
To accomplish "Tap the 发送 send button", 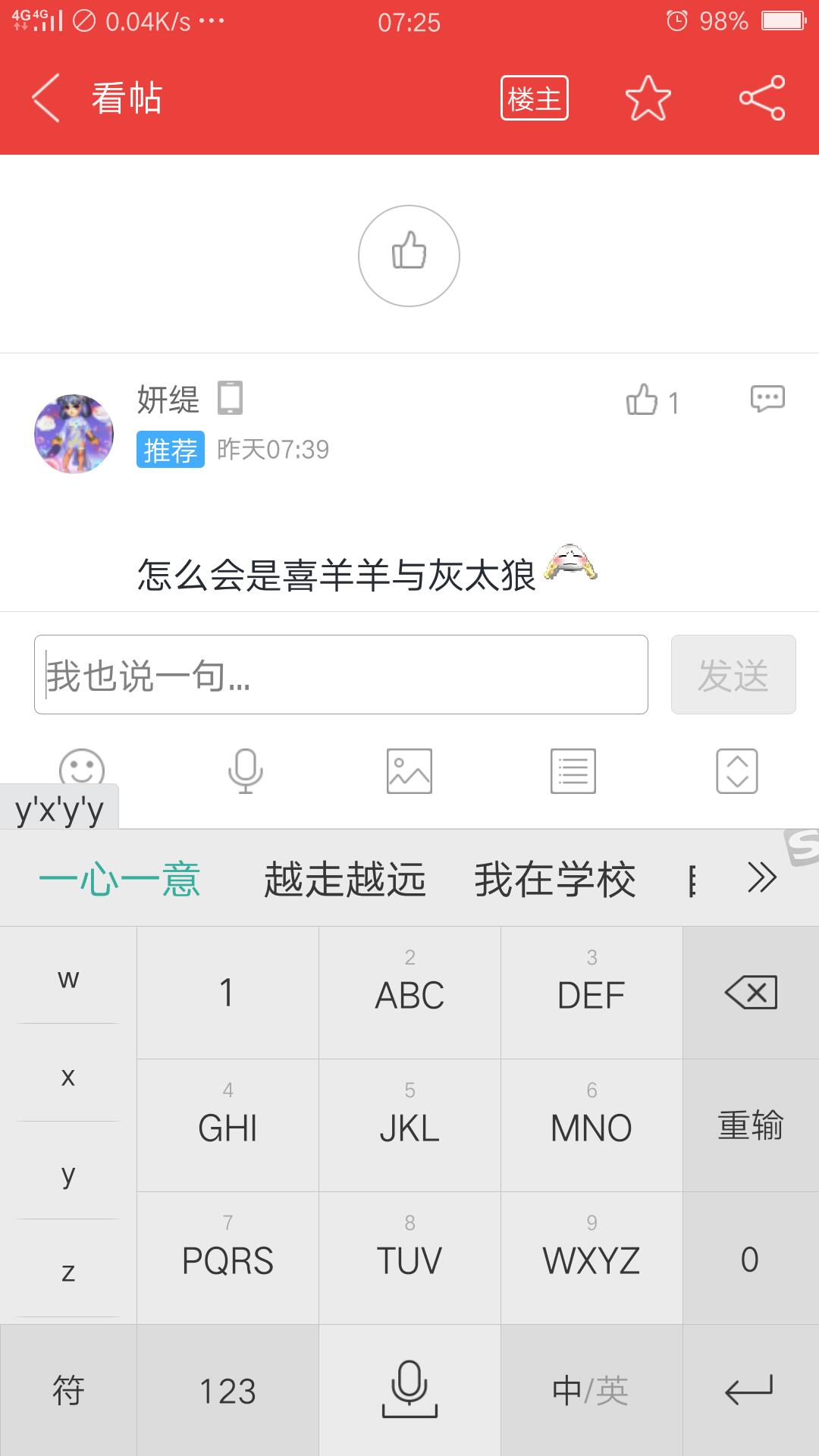I will [x=733, y=674].
